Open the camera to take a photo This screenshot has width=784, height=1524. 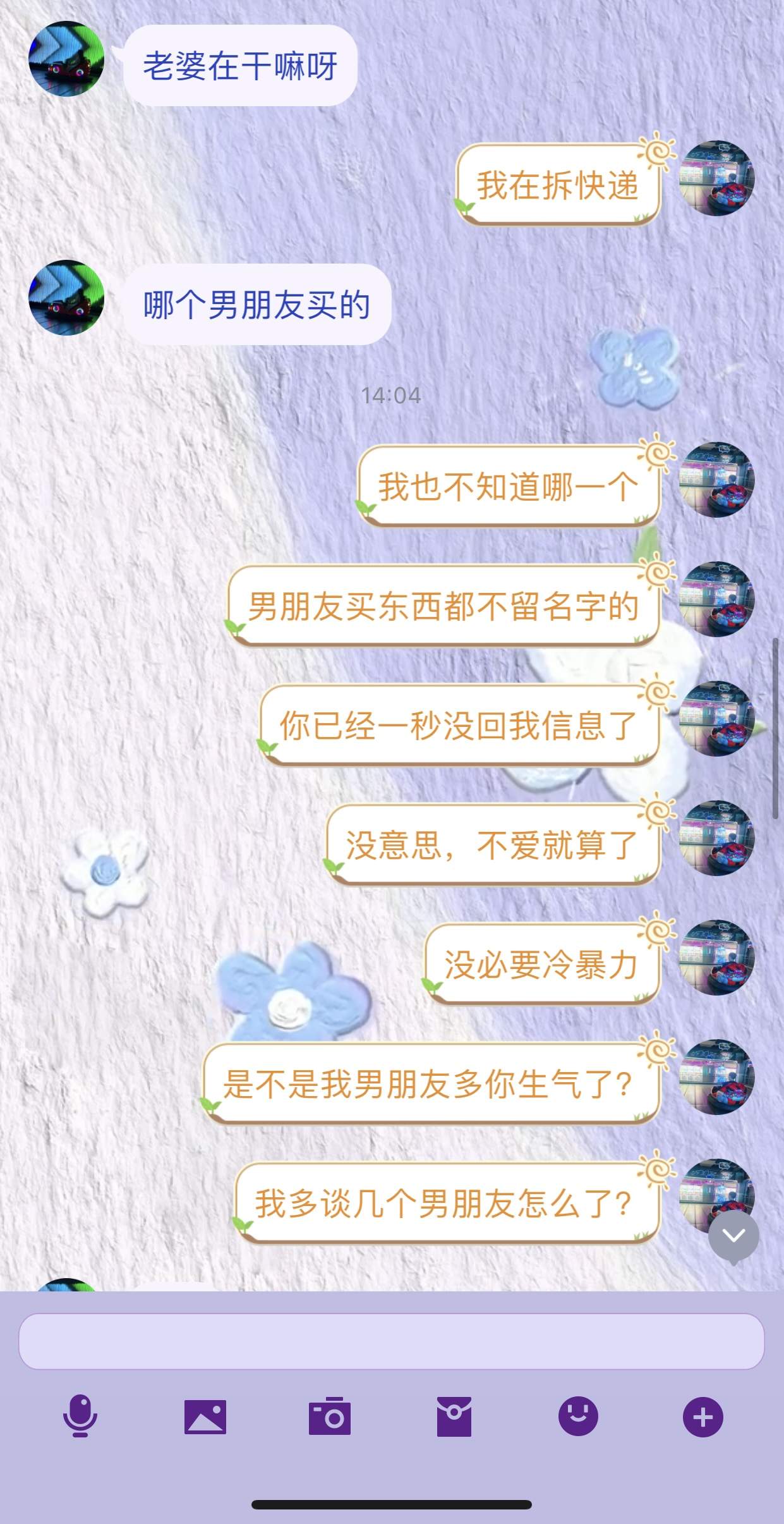(329, 1417)
